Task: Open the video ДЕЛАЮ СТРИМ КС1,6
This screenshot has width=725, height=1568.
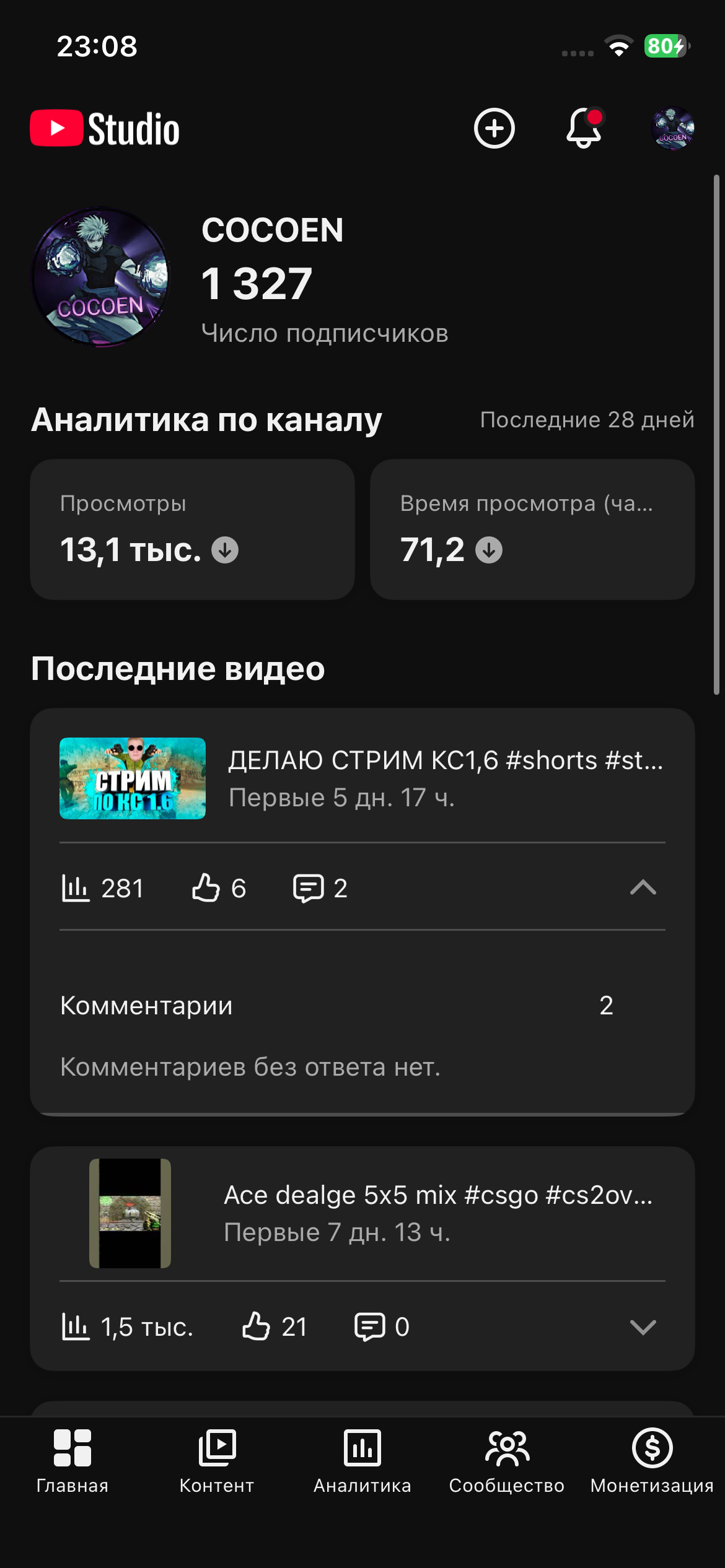Action: (362, 778)
